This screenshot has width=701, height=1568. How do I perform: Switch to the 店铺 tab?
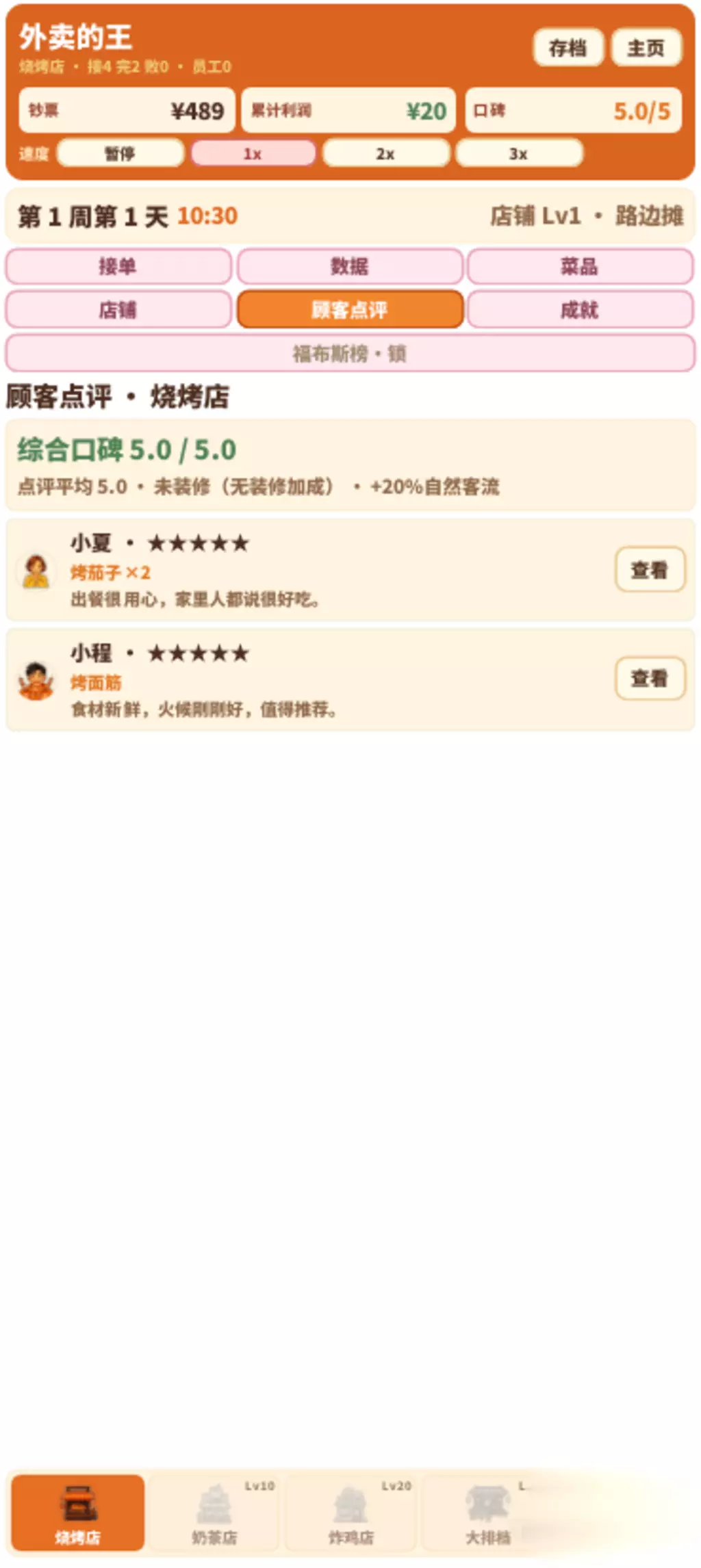[118, 310]
